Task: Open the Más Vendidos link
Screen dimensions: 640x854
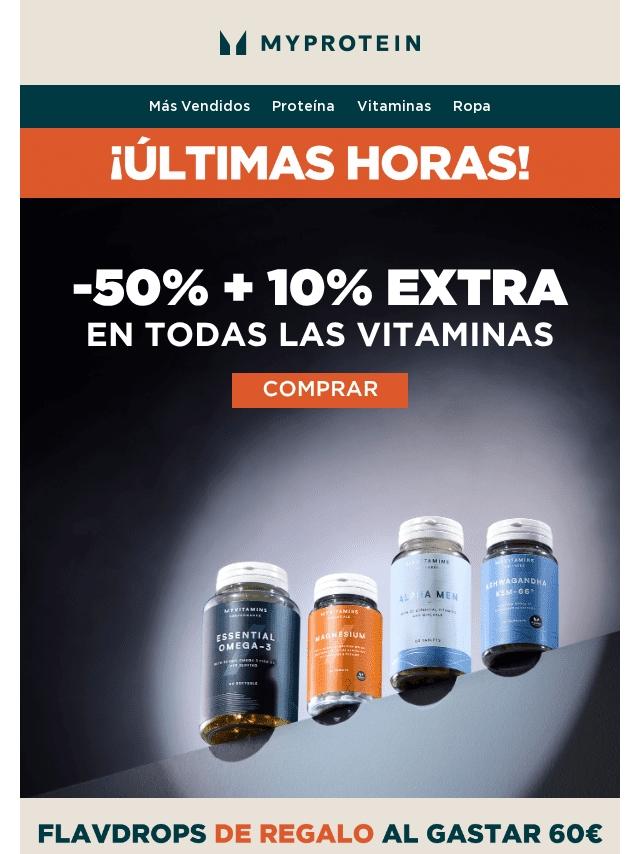Action: (x=199, y=106)
